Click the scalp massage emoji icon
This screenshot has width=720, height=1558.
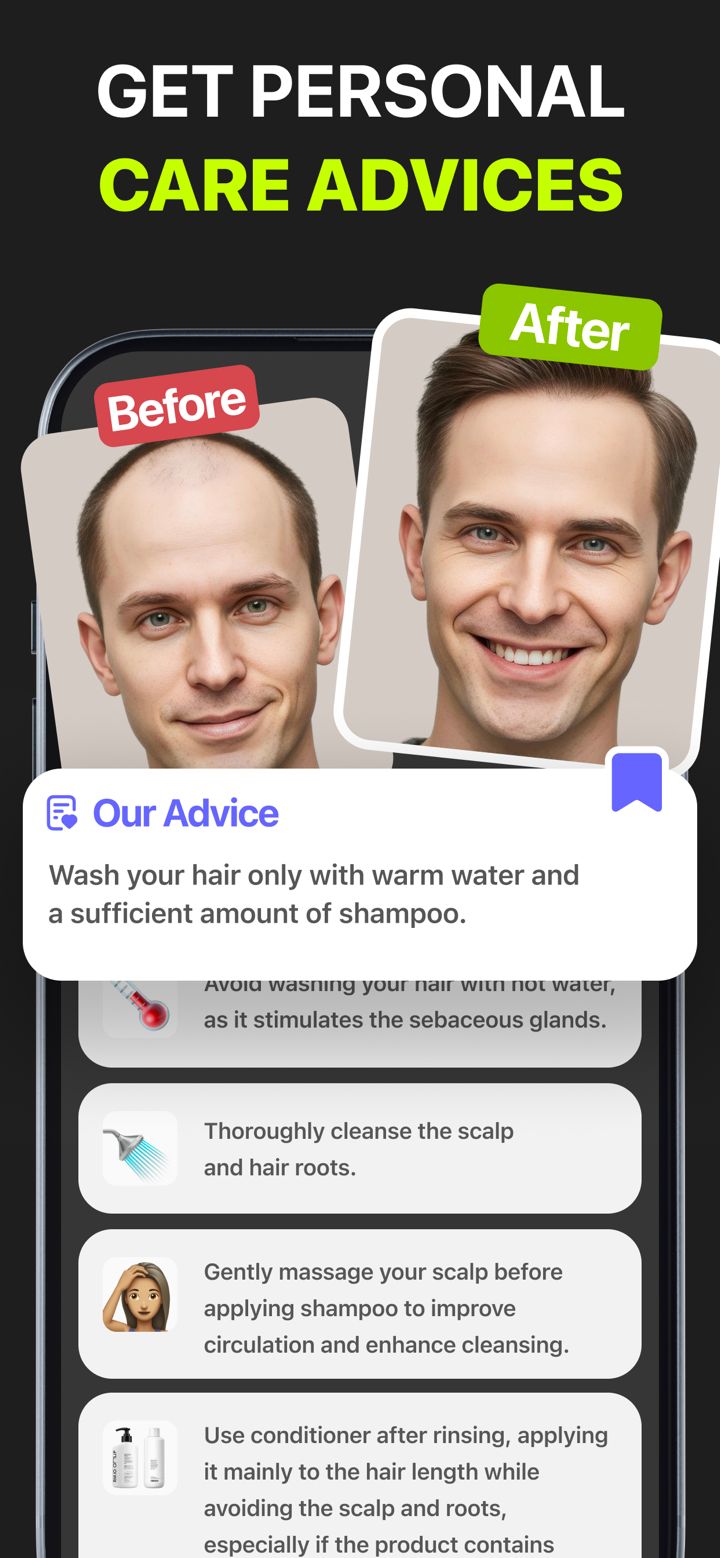139,1303
